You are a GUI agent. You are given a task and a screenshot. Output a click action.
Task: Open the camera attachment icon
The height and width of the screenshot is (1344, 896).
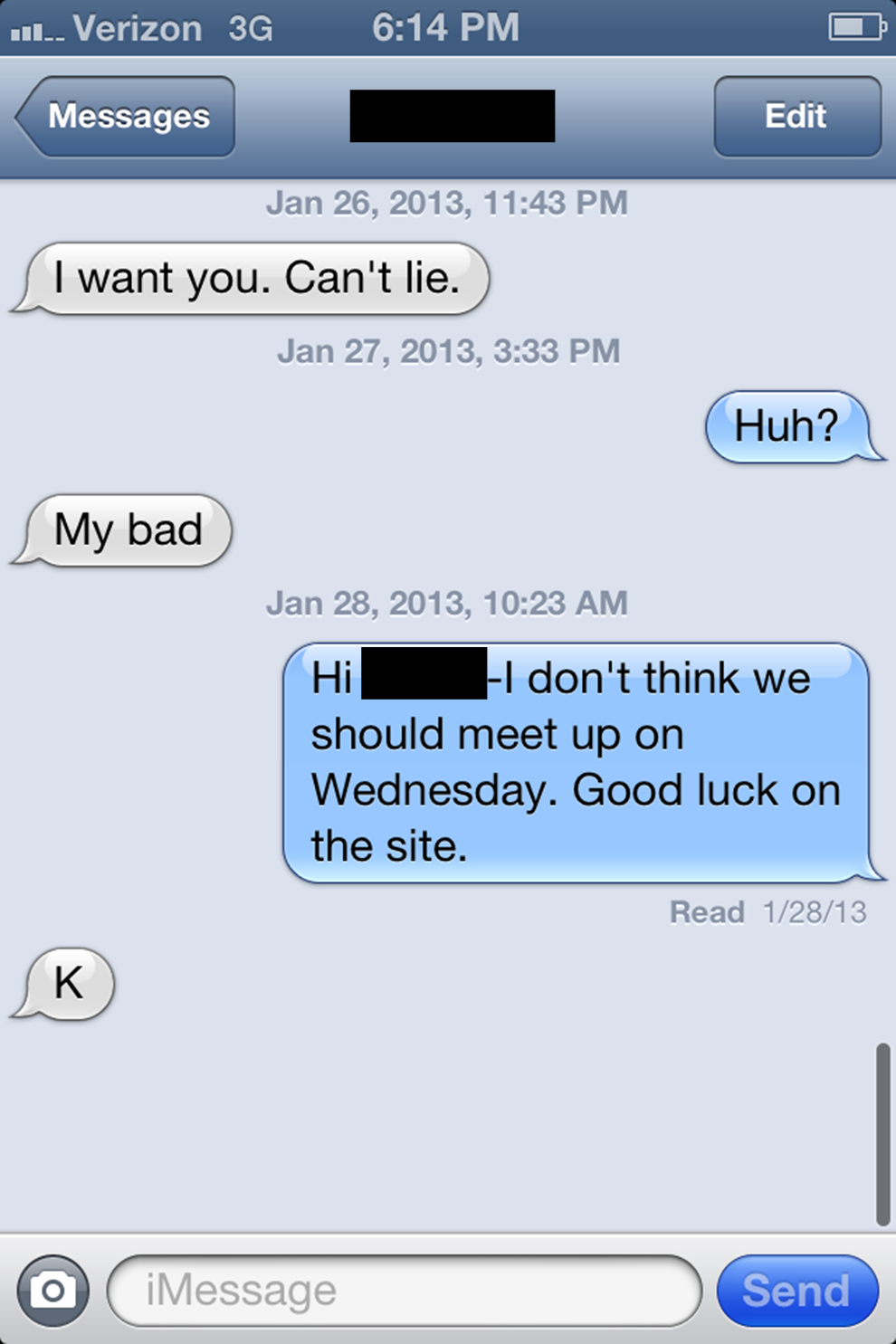(52, 1290)
